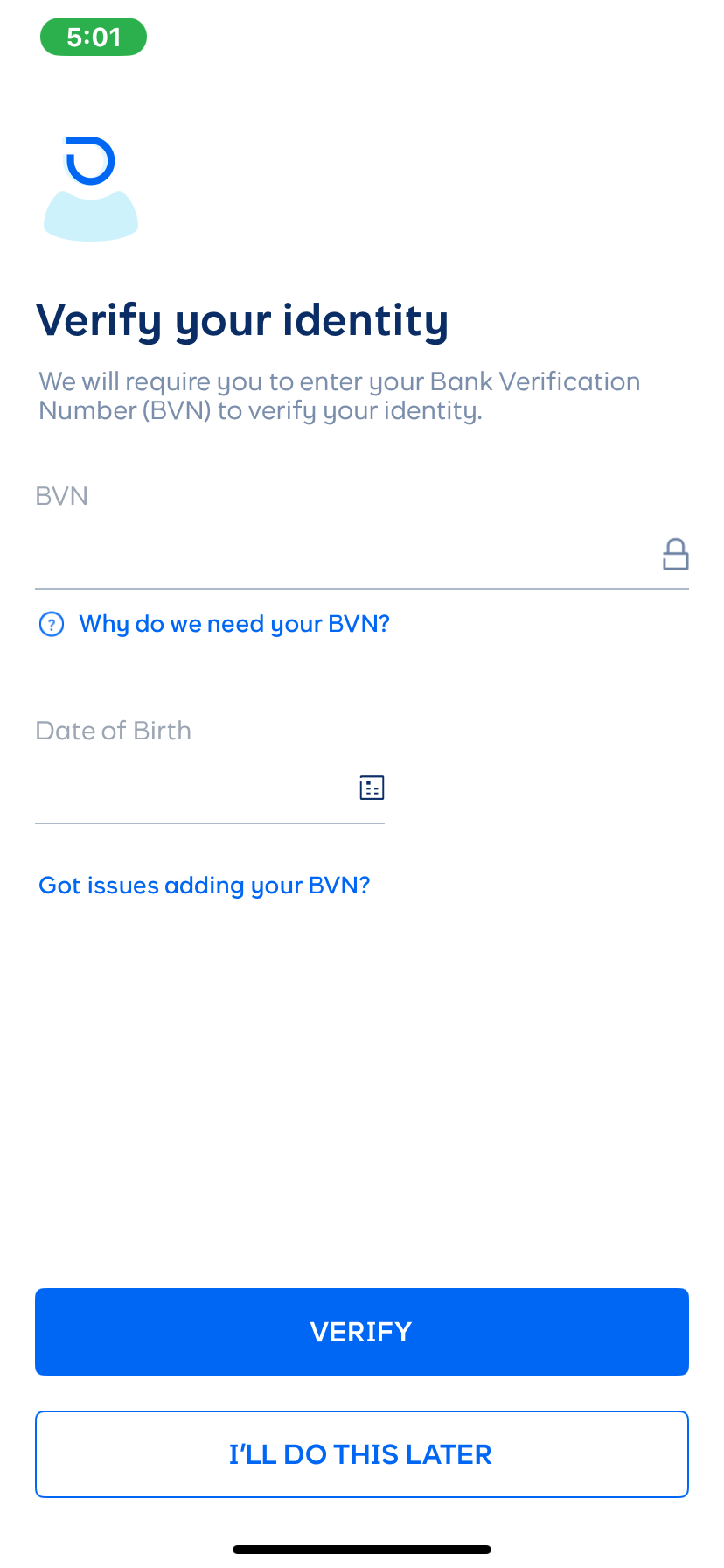Open 'Why do we need your BVN?' link
Screen dimensions: 724x1568
pos(234,623)
